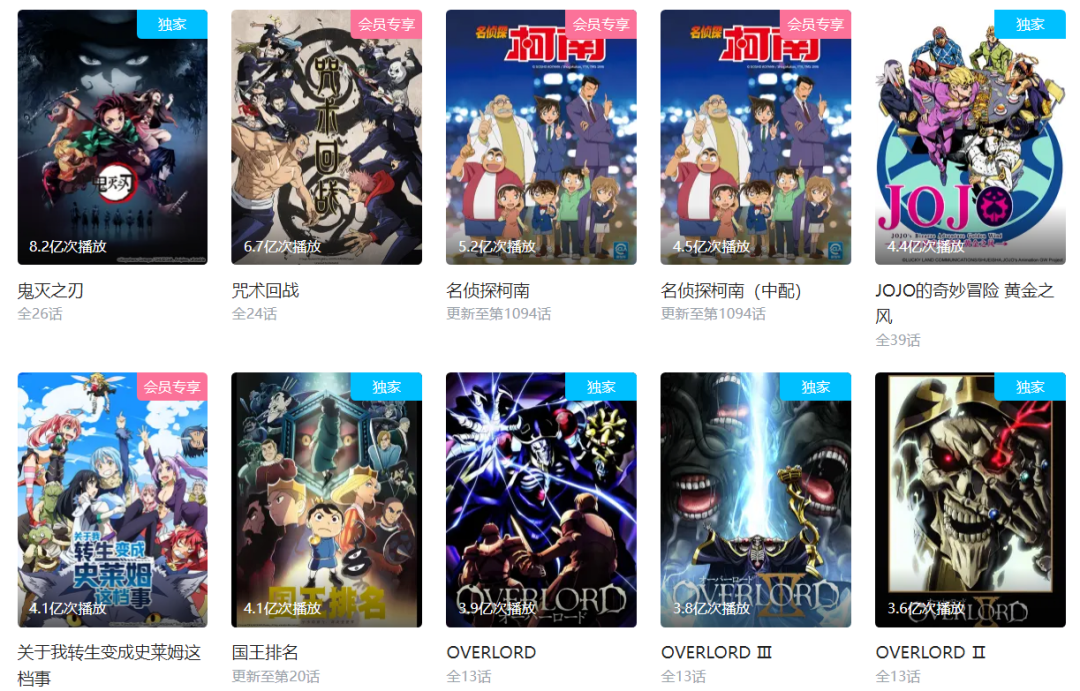Open 名侦探柯南（中配） dubbed version
The width and height of the screenshot is (1080, 691).
pyautogui.click(x=755, y=138)
